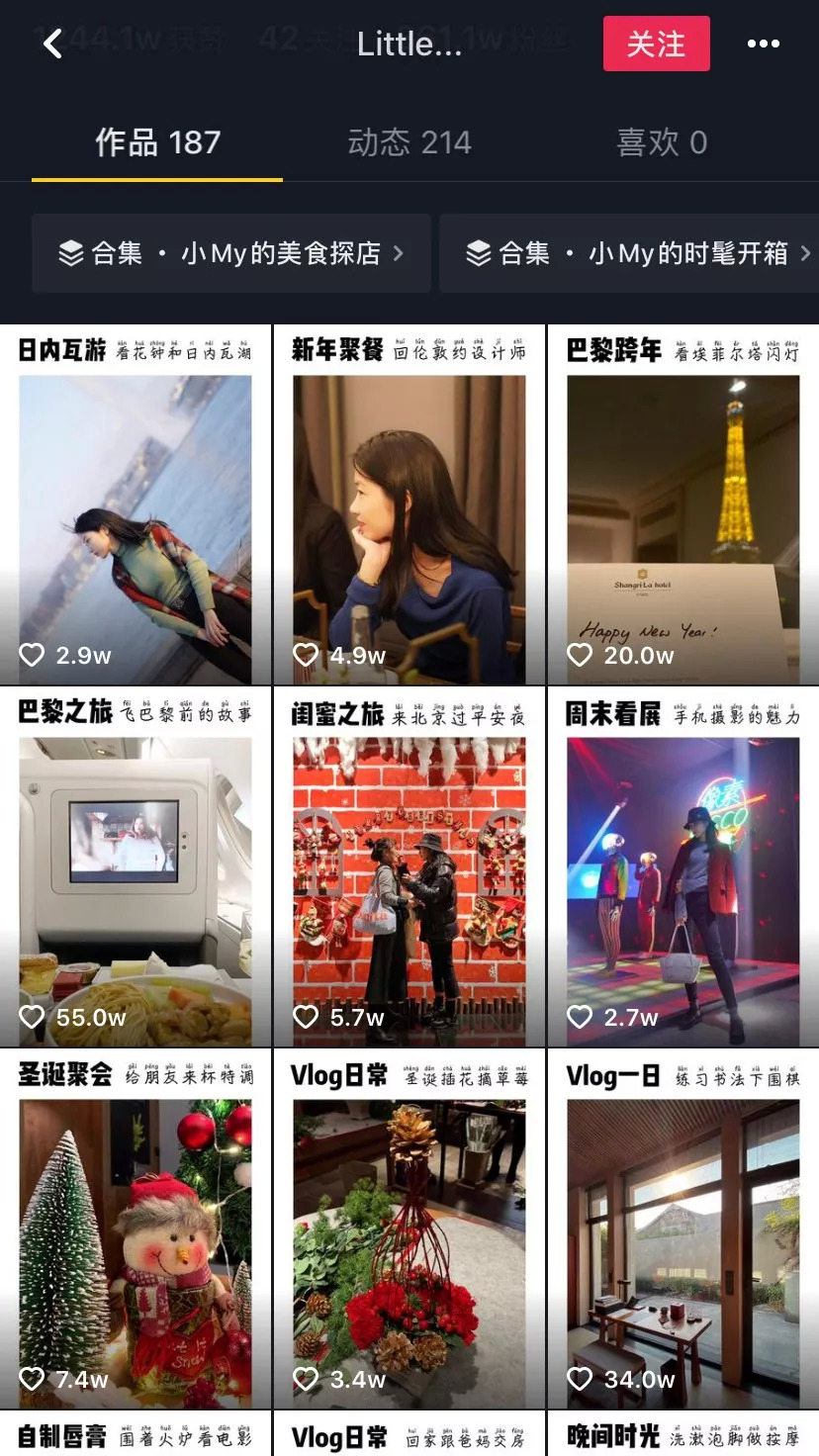Open the 小My的美食探店 collection
Screen dimensions: 819x1456
coord(231,253)
